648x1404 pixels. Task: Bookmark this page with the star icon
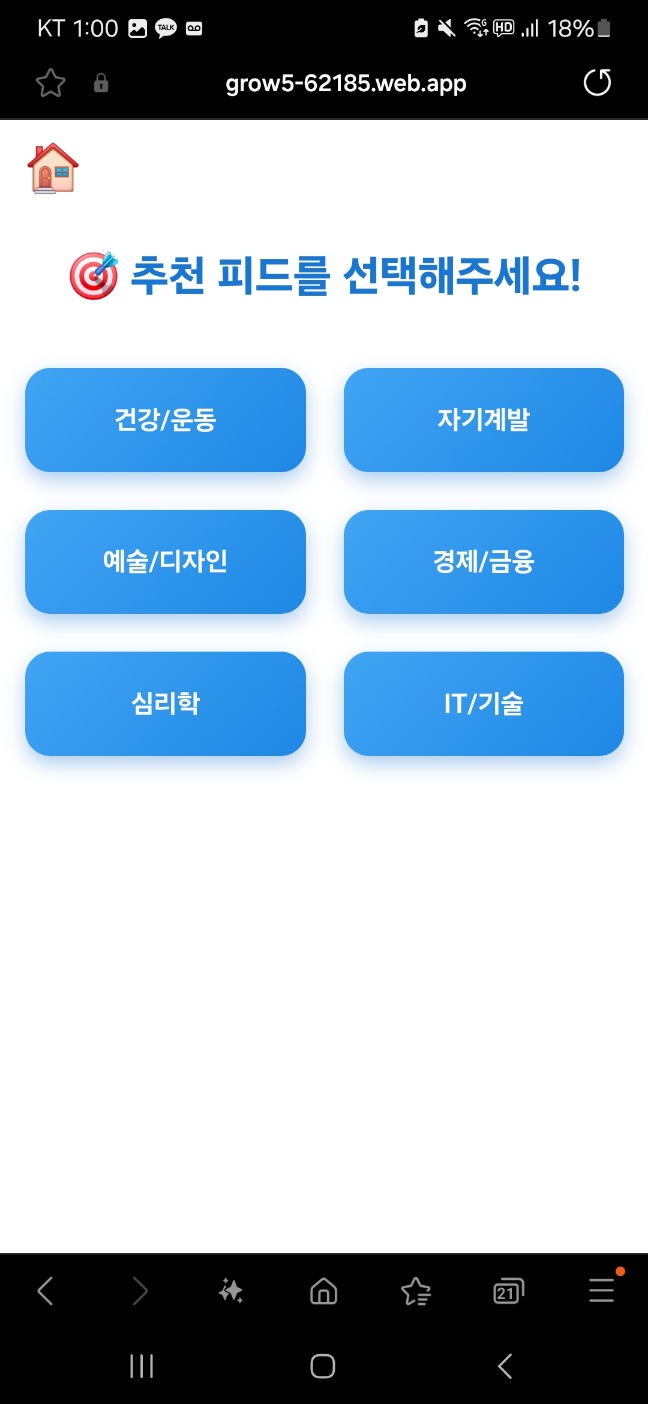click(50, 83)
